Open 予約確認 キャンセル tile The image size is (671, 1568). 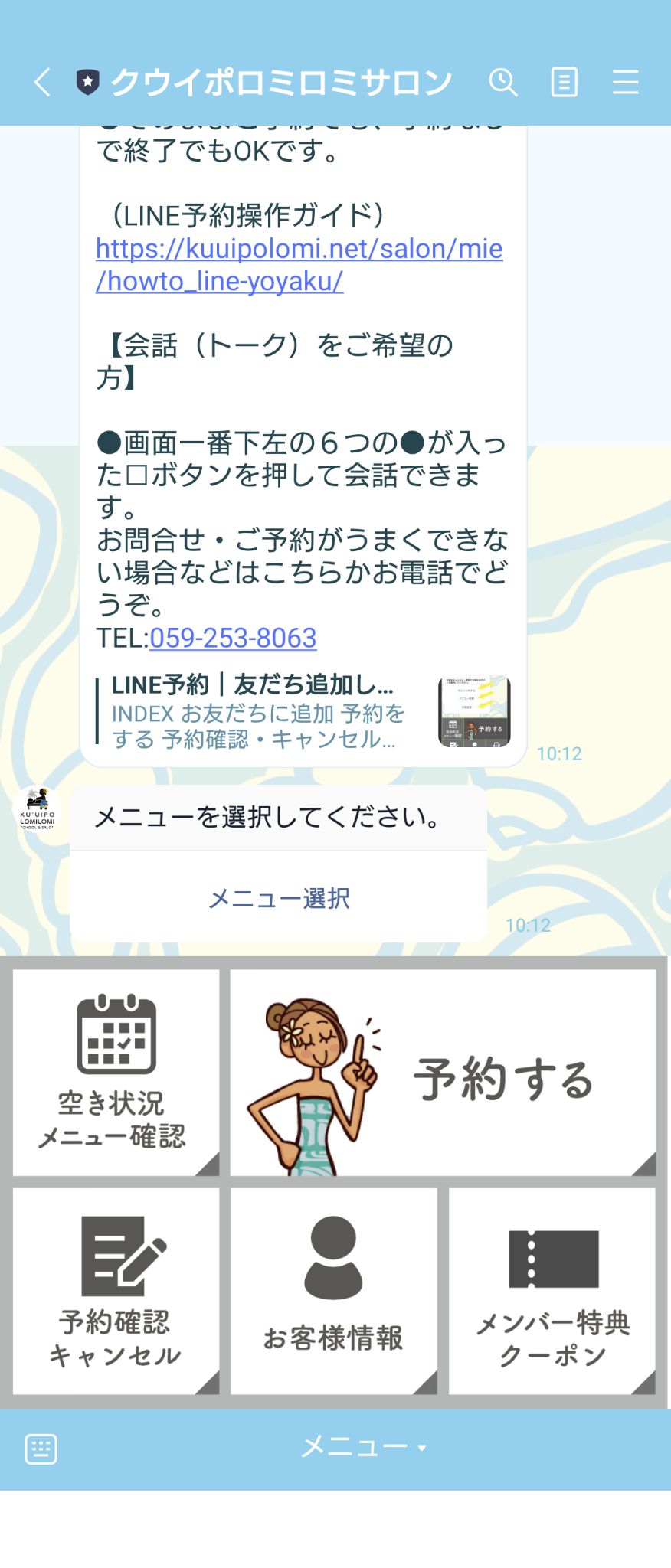[x=116, y=1291]
